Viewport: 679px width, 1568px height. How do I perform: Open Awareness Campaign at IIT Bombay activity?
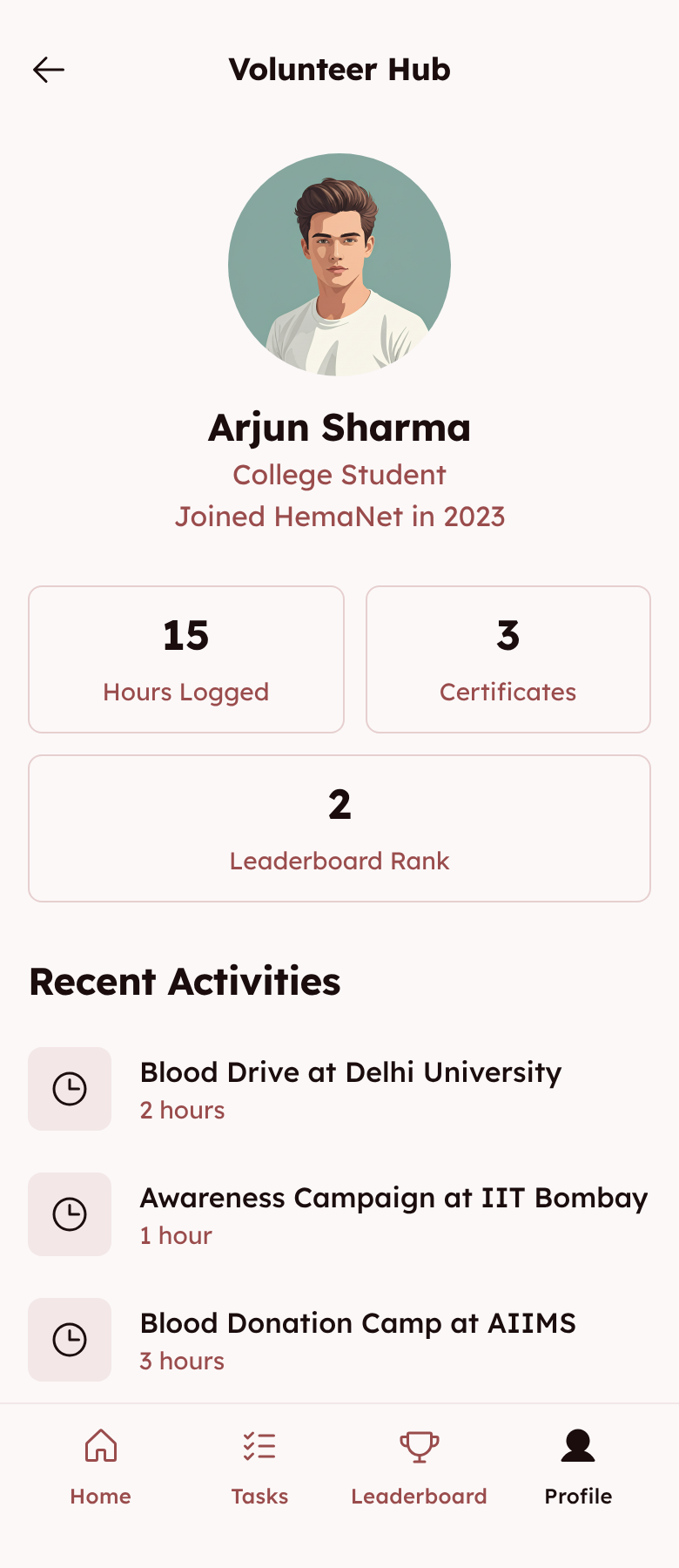pyautogui.click(x=393, y=1214)
